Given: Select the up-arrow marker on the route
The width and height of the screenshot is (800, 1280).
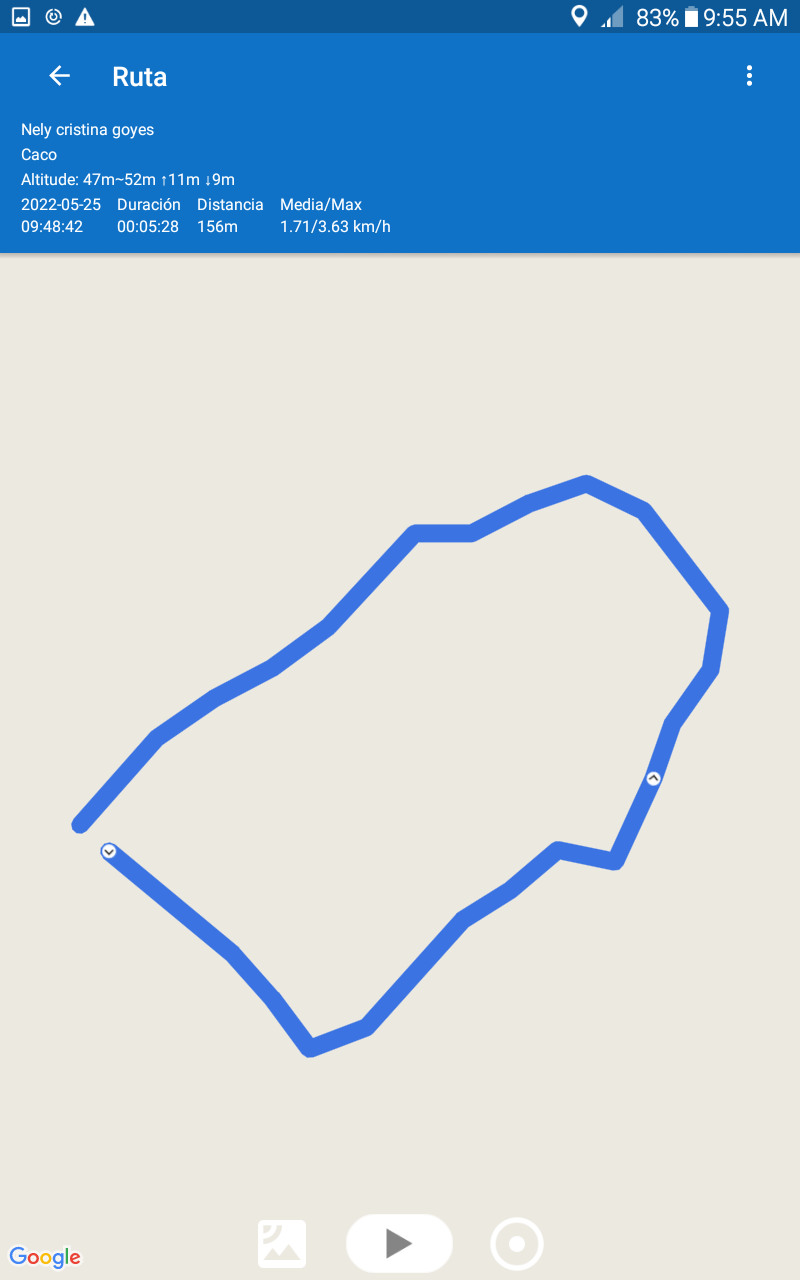Looking at the screenshot, I should tap(653, 778).
